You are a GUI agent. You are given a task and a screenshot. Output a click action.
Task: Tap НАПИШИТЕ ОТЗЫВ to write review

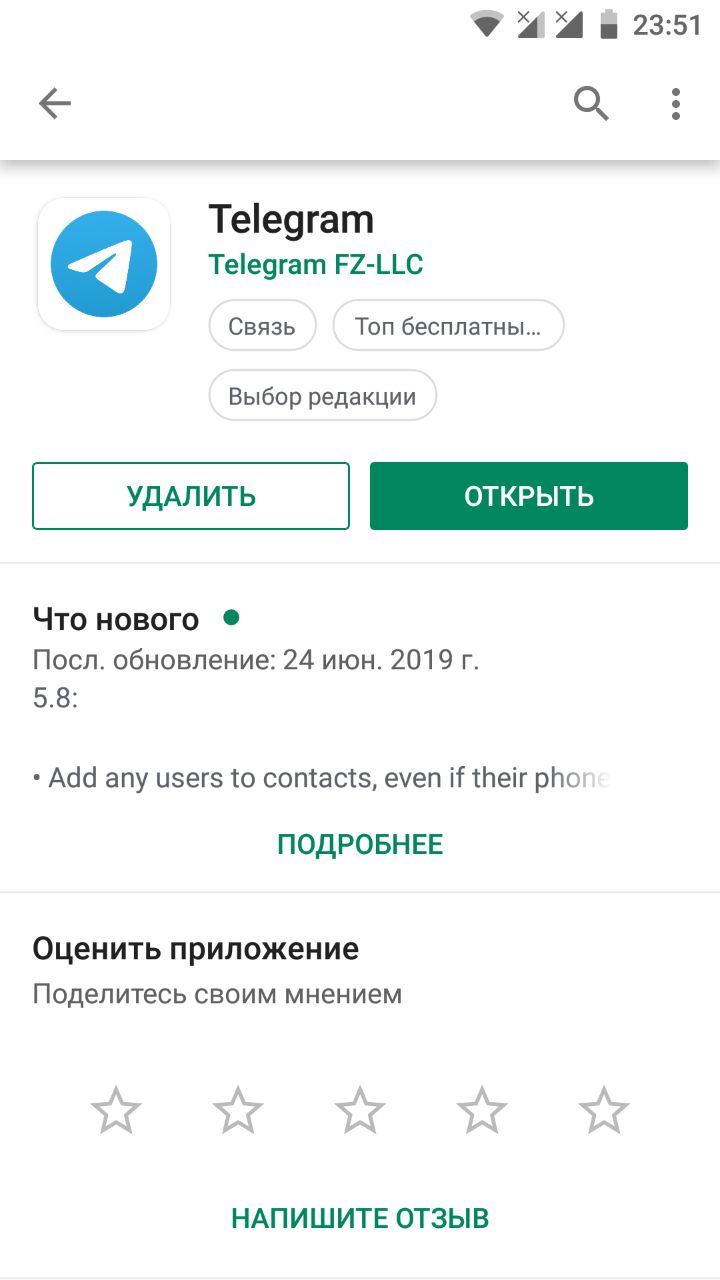pos(360,1218)
